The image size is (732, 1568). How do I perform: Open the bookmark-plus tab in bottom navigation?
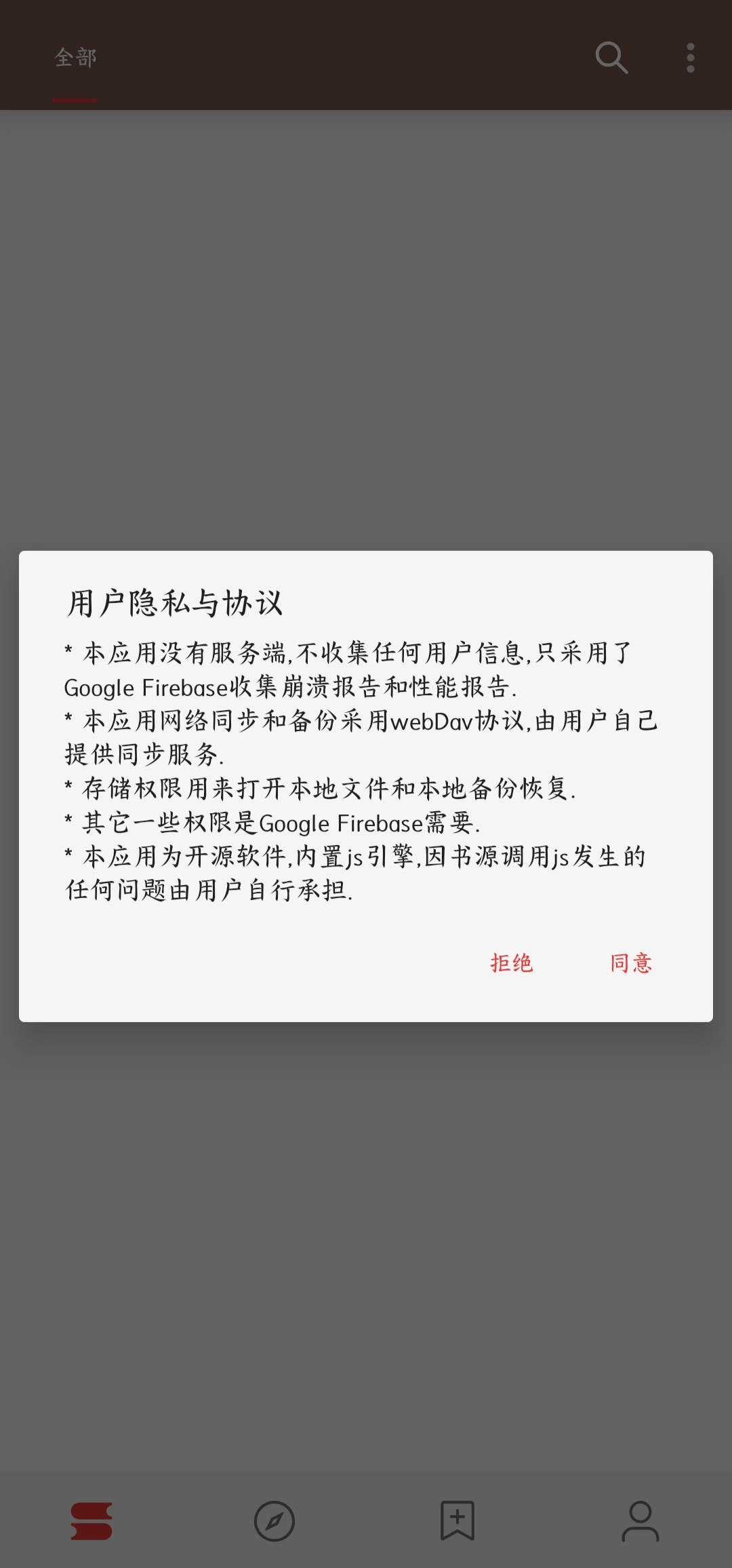[457, 1520]
